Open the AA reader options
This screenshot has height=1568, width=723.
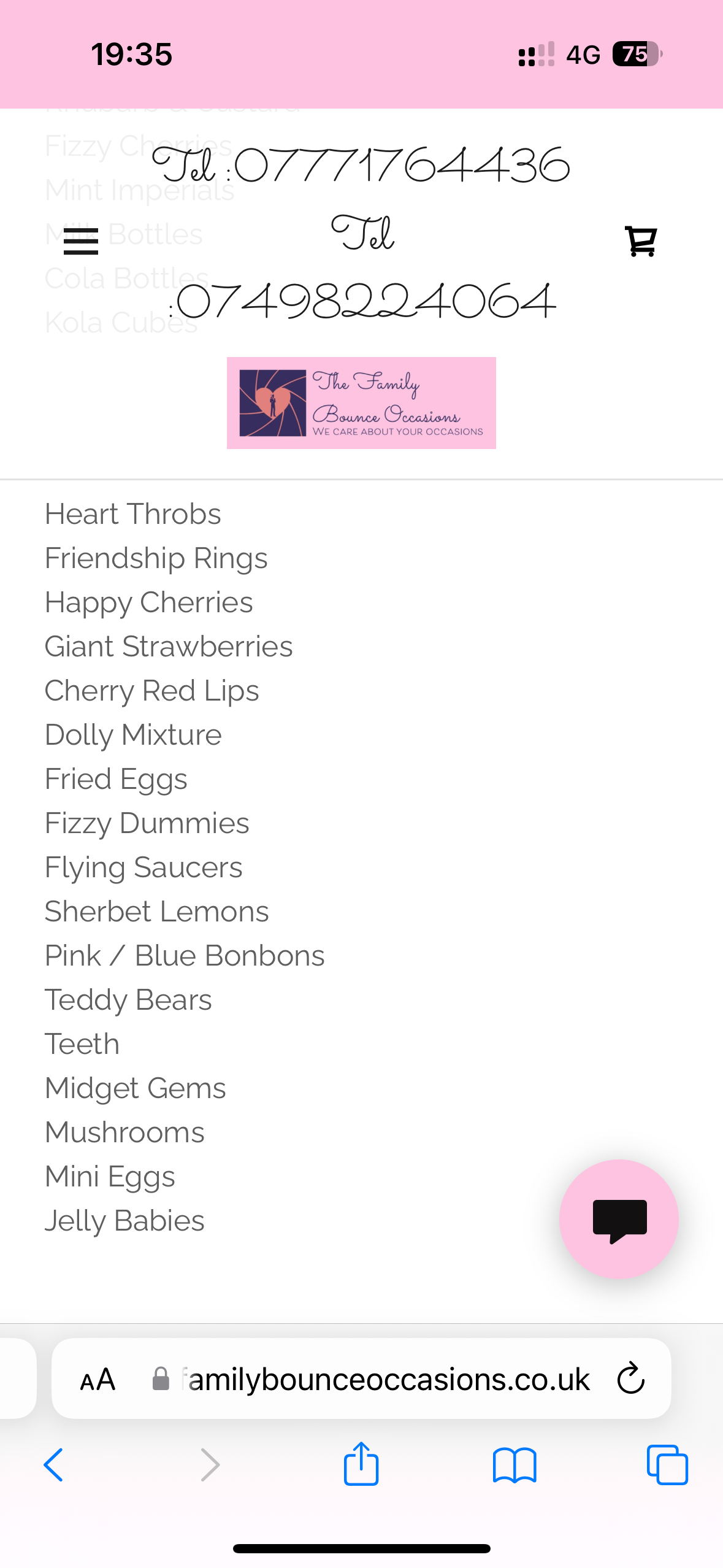point(98,1380)
